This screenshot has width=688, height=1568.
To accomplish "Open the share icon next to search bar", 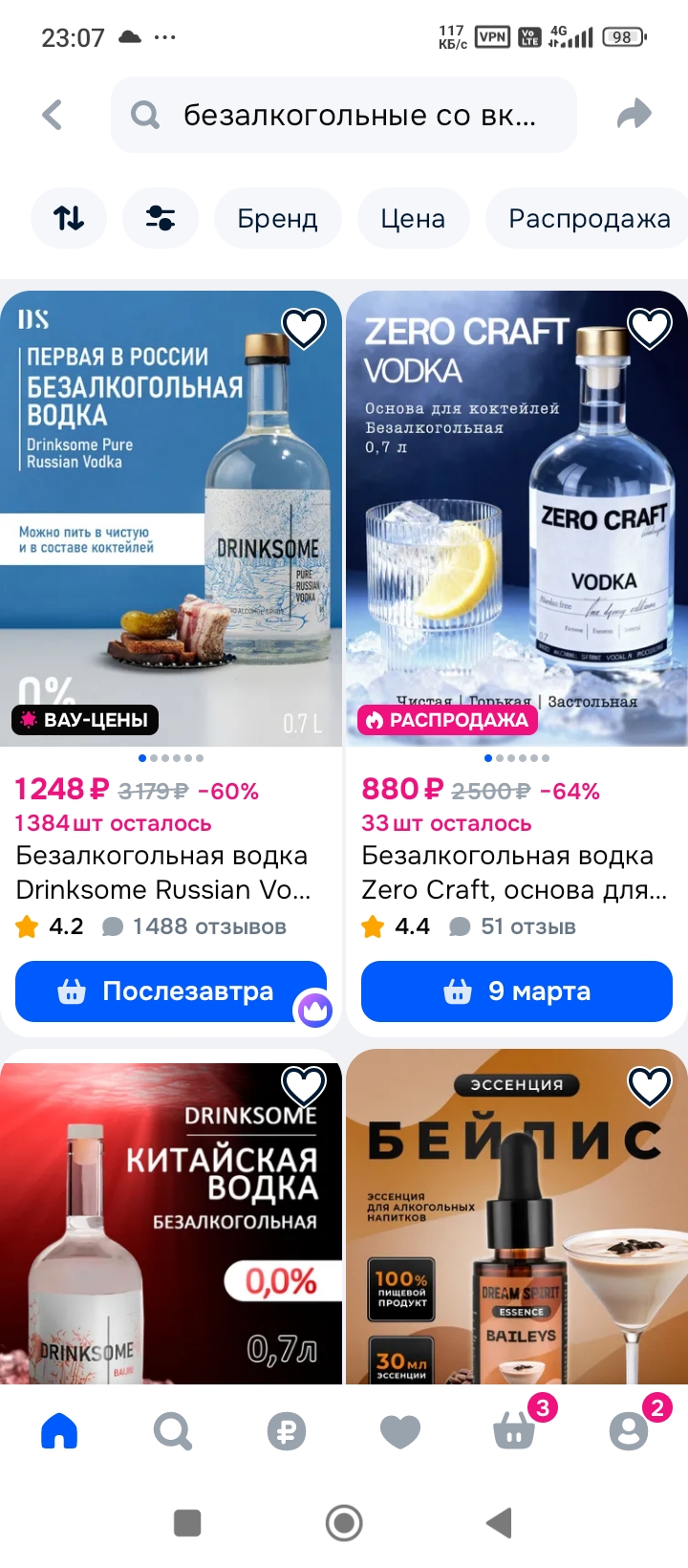I will pos(634,114).
